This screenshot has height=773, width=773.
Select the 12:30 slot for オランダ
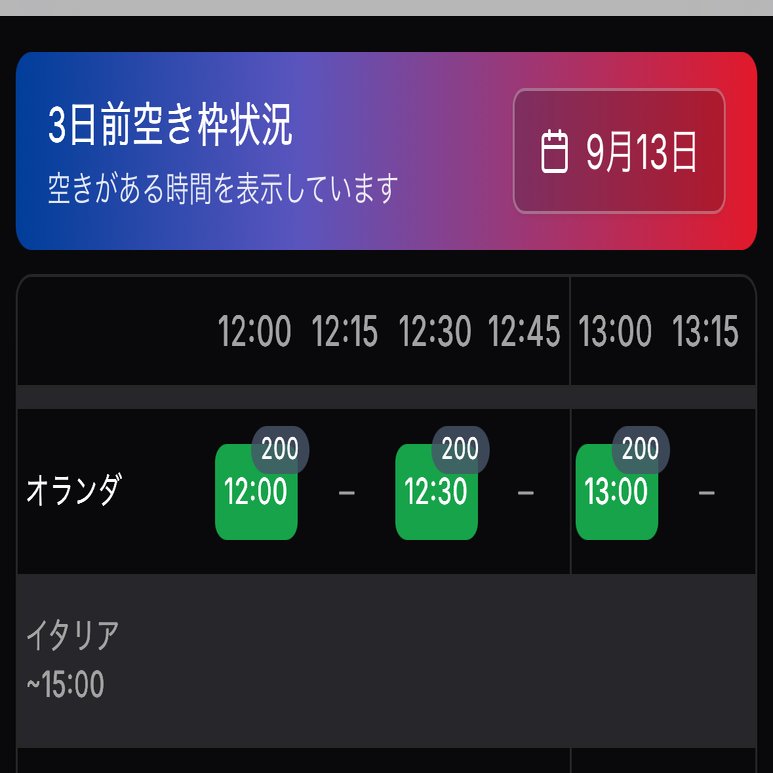(436, 492)
